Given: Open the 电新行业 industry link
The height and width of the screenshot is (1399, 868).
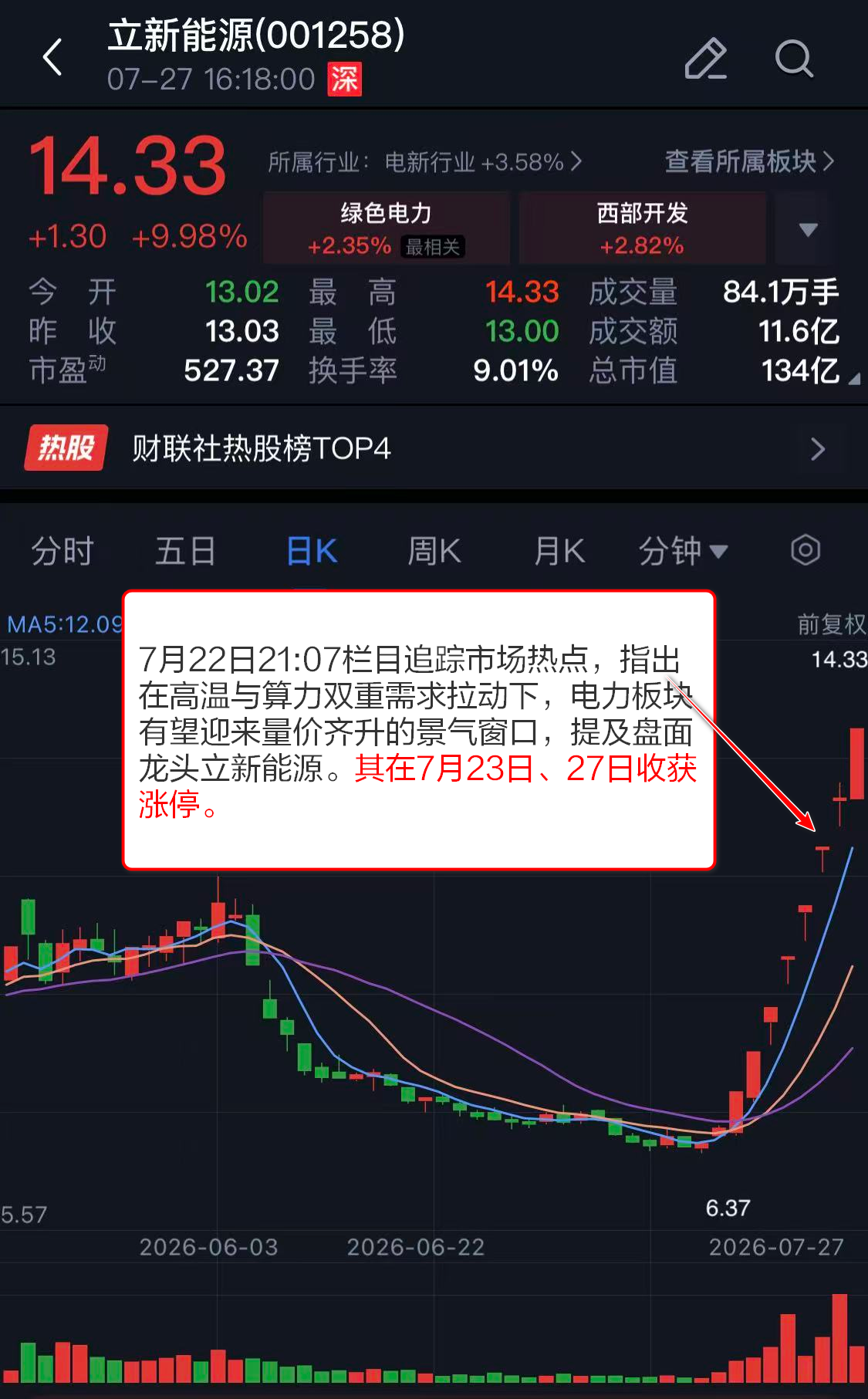Looking at the screenshot, I should point(424,162).
